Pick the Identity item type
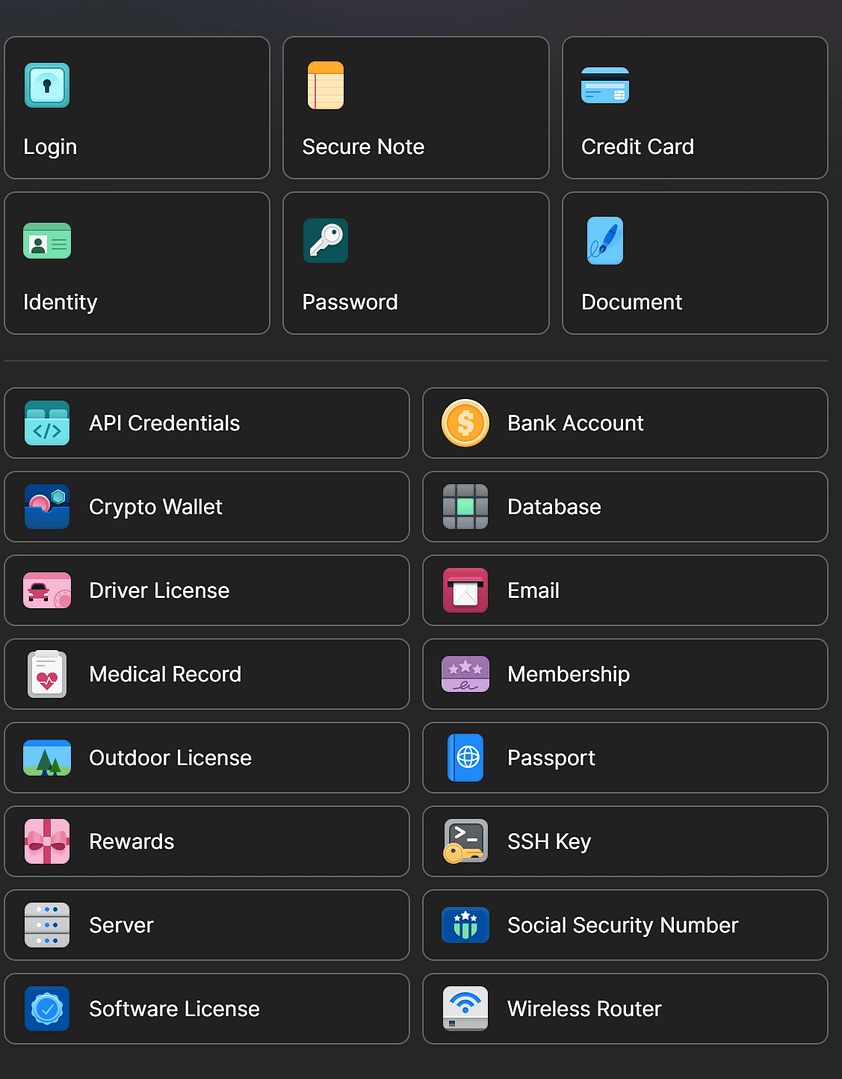 click(x=137, y=263)
